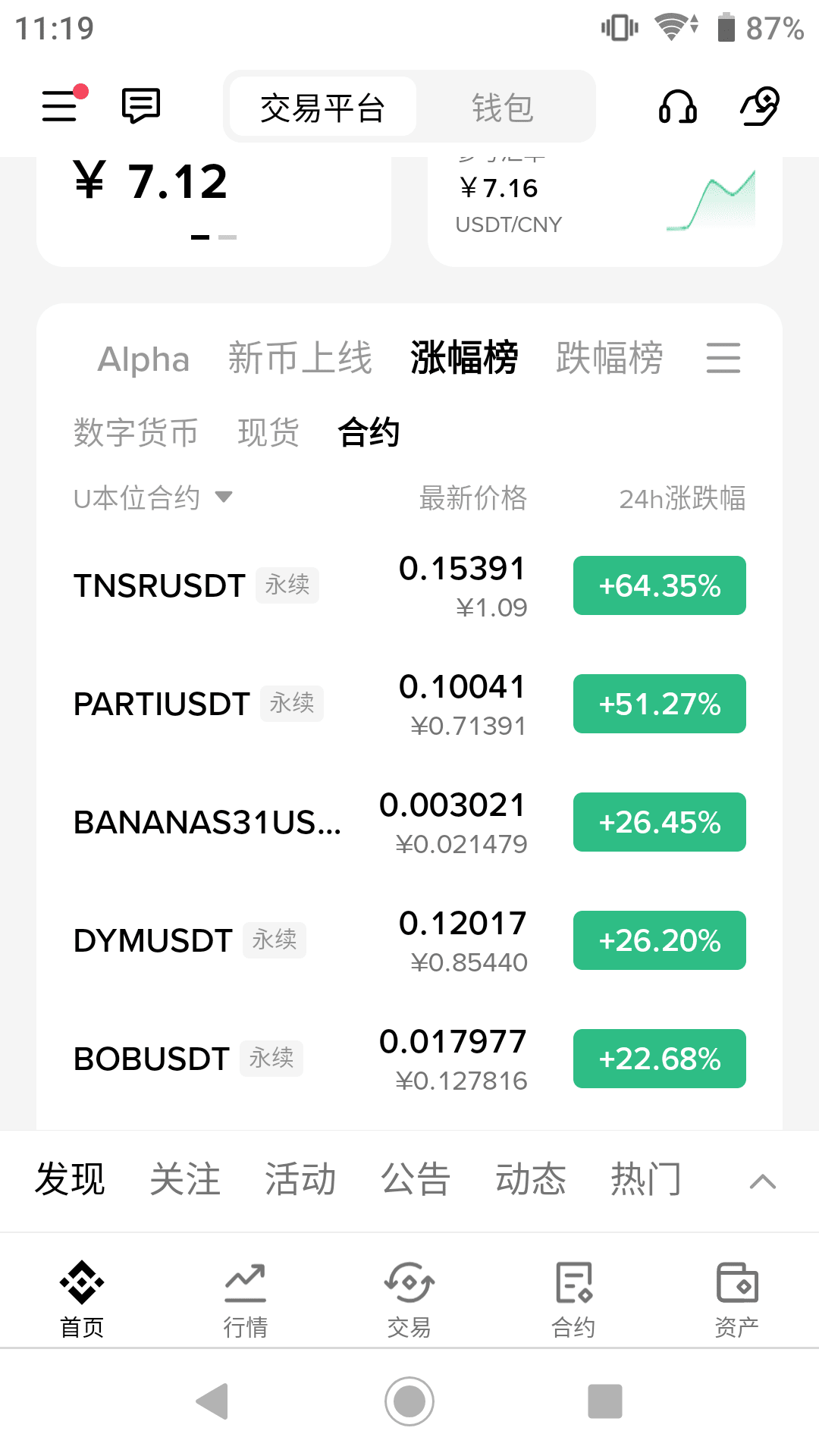Expand the feed with the up chevron
Viewport: 819px width, 1456px height.
(x=762, y=1181)
